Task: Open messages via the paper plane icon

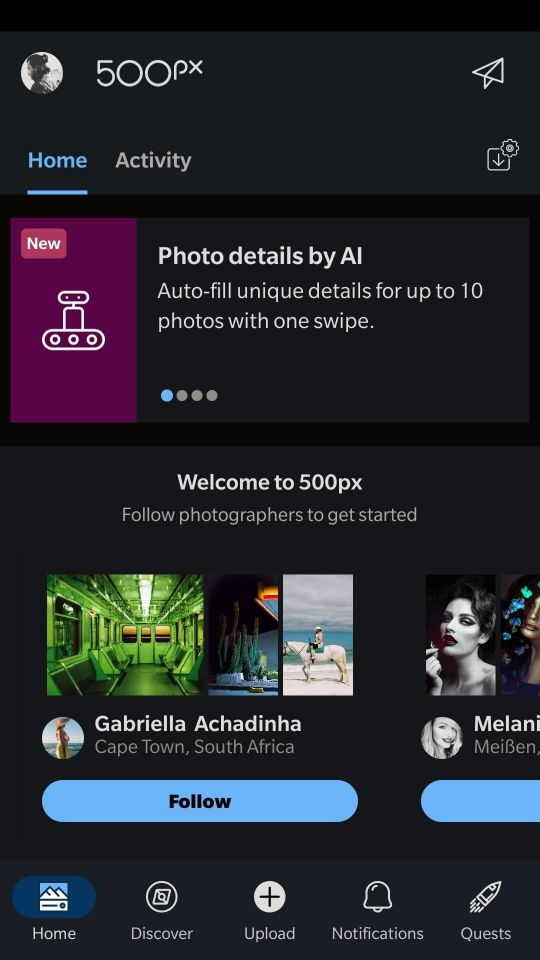Action: point(488,73)
